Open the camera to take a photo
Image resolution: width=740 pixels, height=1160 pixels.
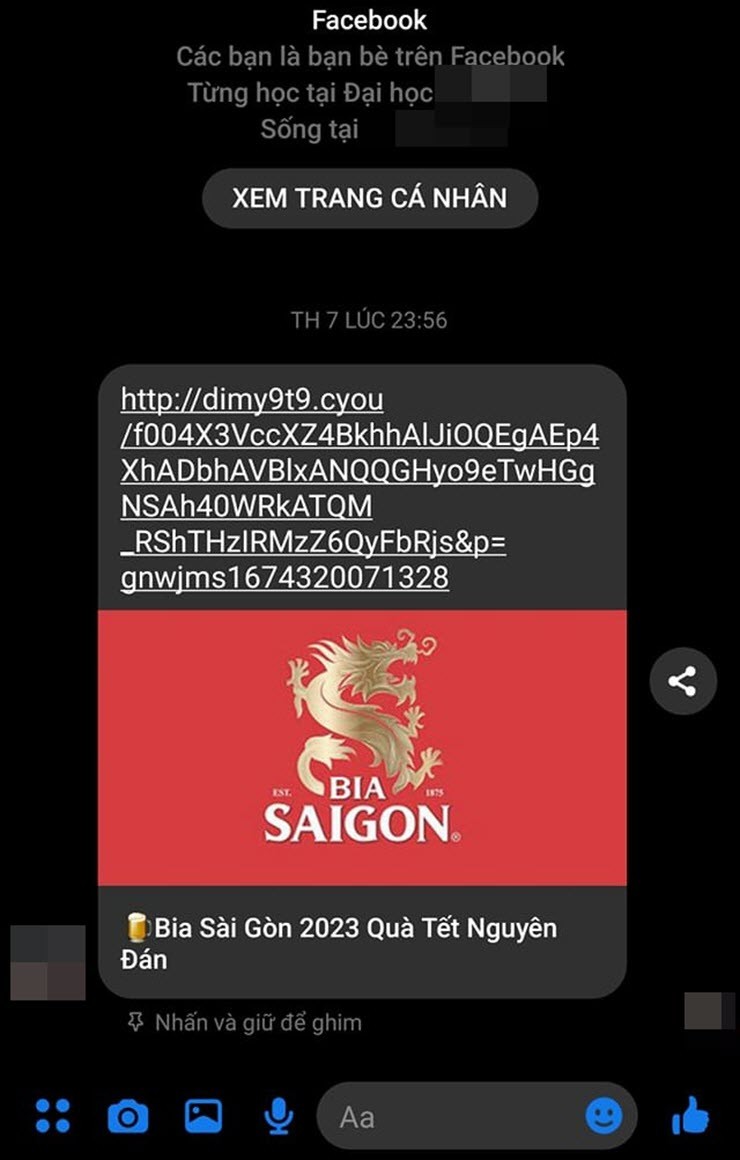[x=127, y=1116]
